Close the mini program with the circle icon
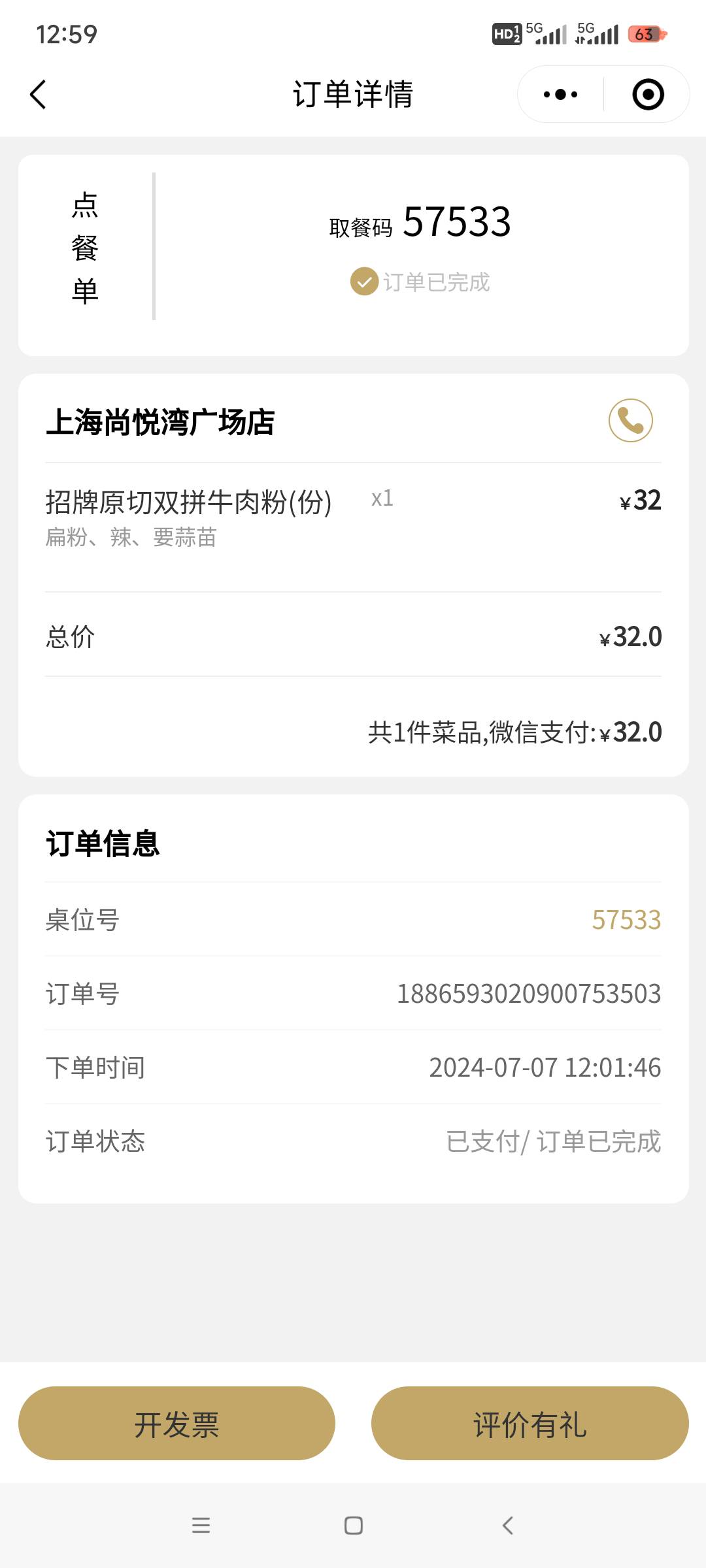 [648, 95]
